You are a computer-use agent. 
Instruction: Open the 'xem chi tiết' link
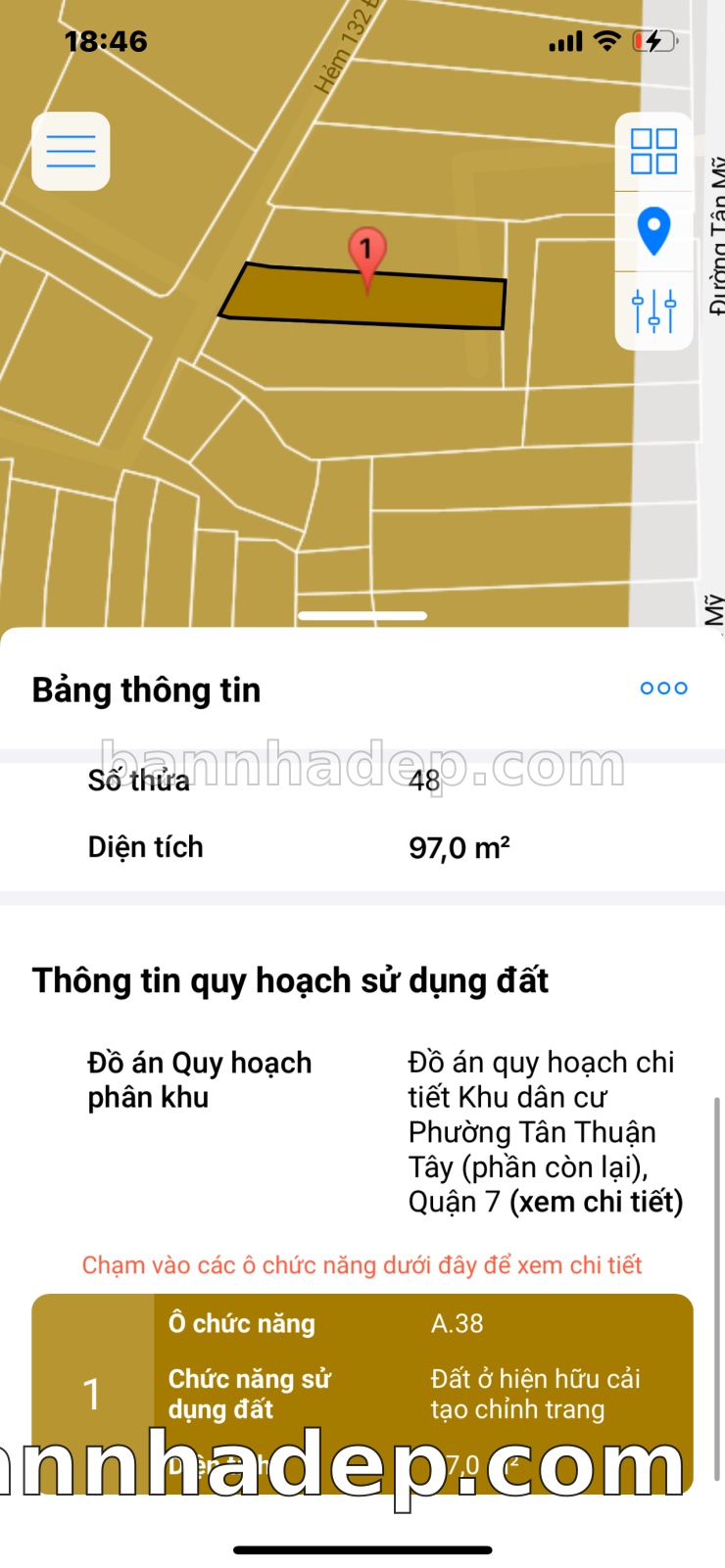click(x=597, y=1202)
